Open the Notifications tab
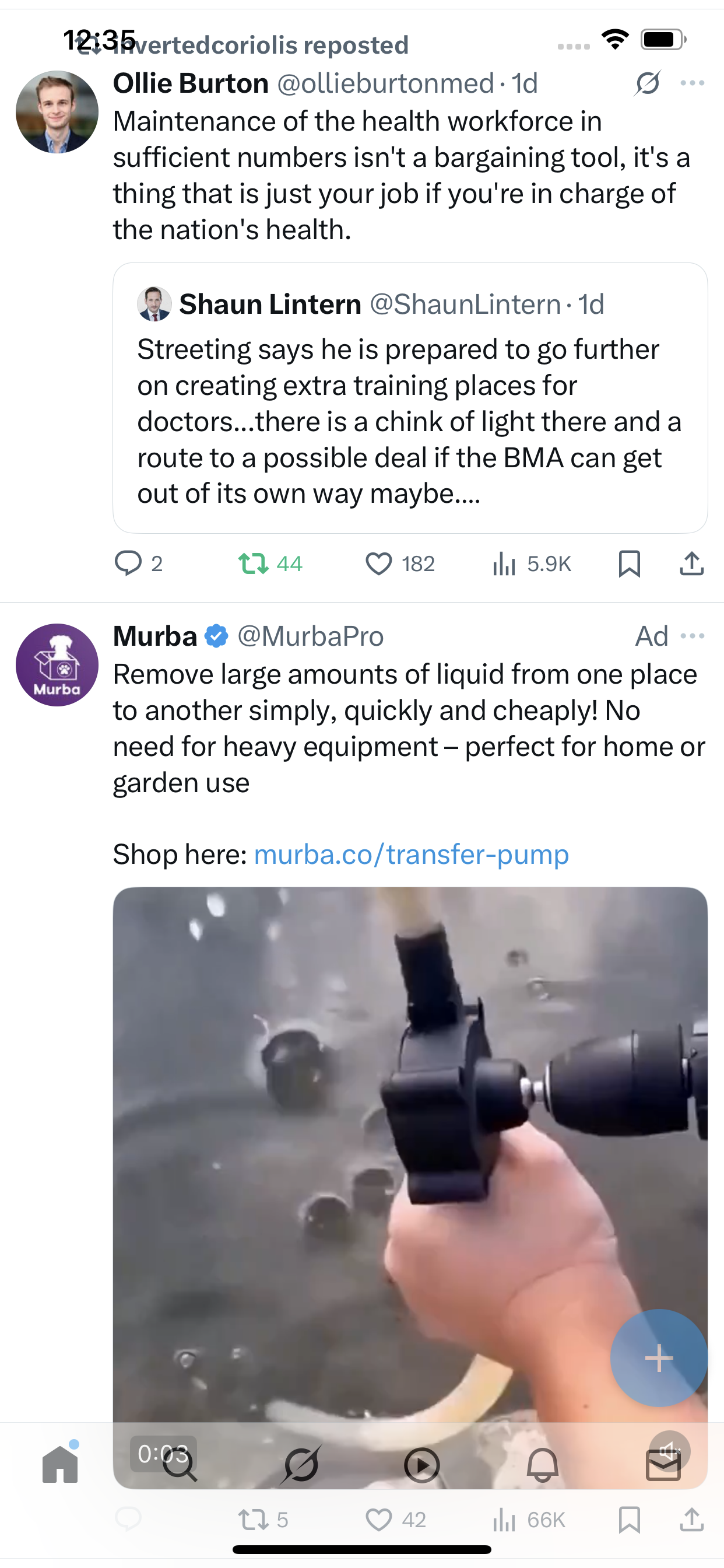The height and width of the screenshot is (1568, 724). coord(542,1465)
